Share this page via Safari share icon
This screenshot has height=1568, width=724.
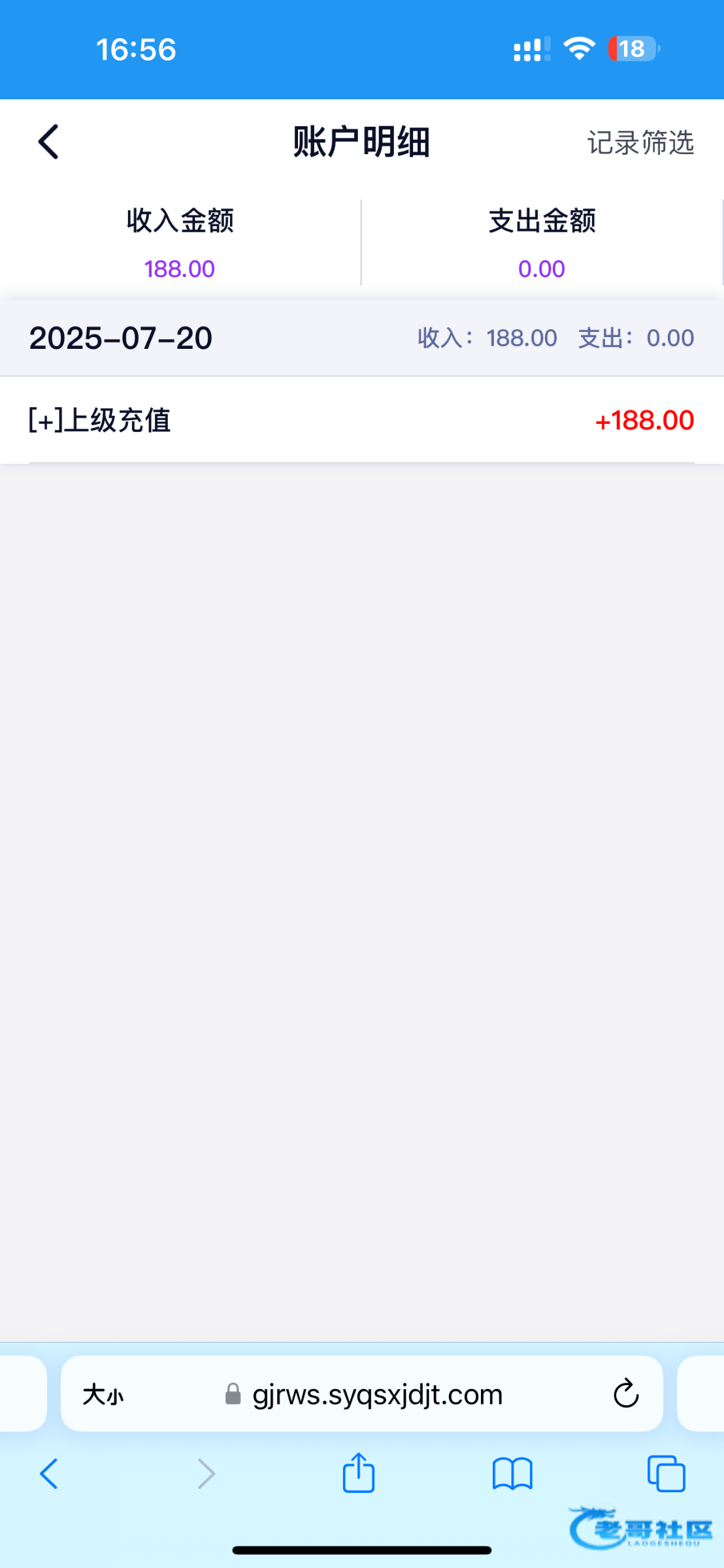click(359, 1473)
